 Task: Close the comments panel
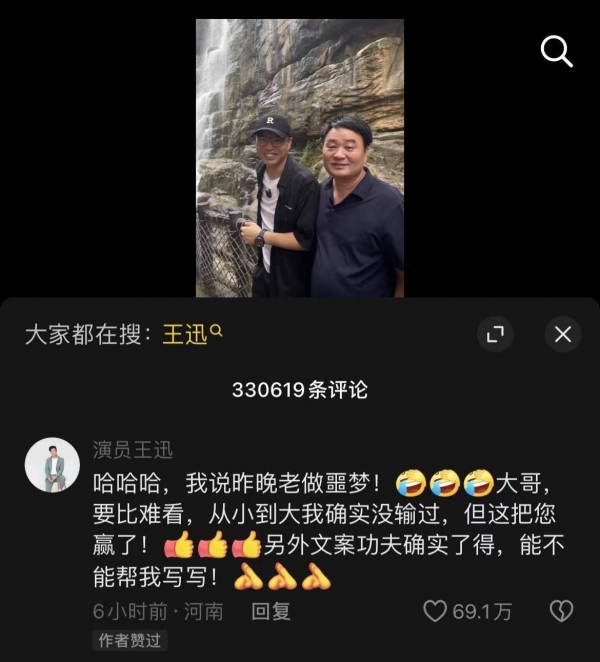pos(562,334)
